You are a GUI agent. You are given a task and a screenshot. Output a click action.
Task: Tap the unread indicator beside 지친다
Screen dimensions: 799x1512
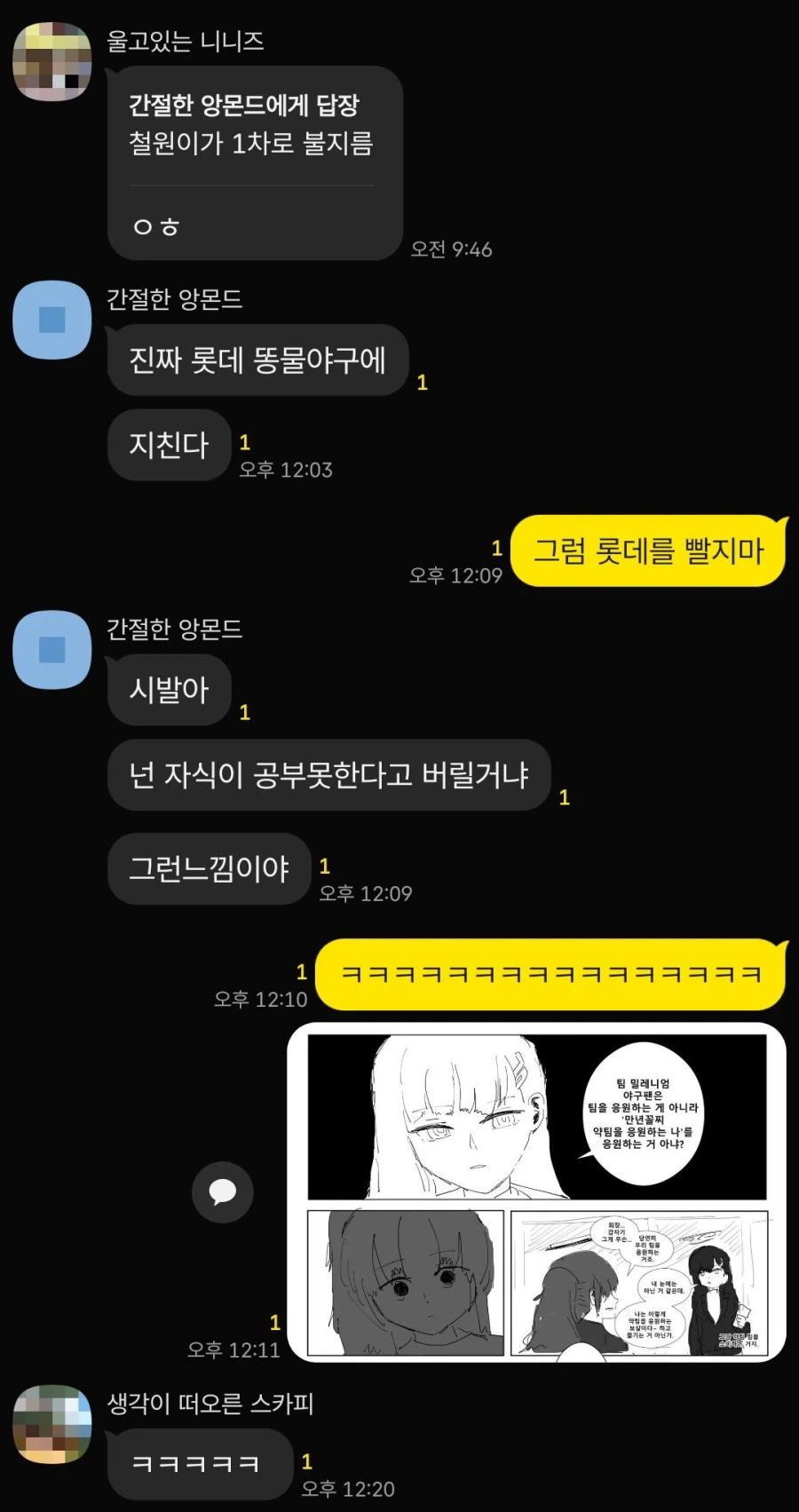245,439
